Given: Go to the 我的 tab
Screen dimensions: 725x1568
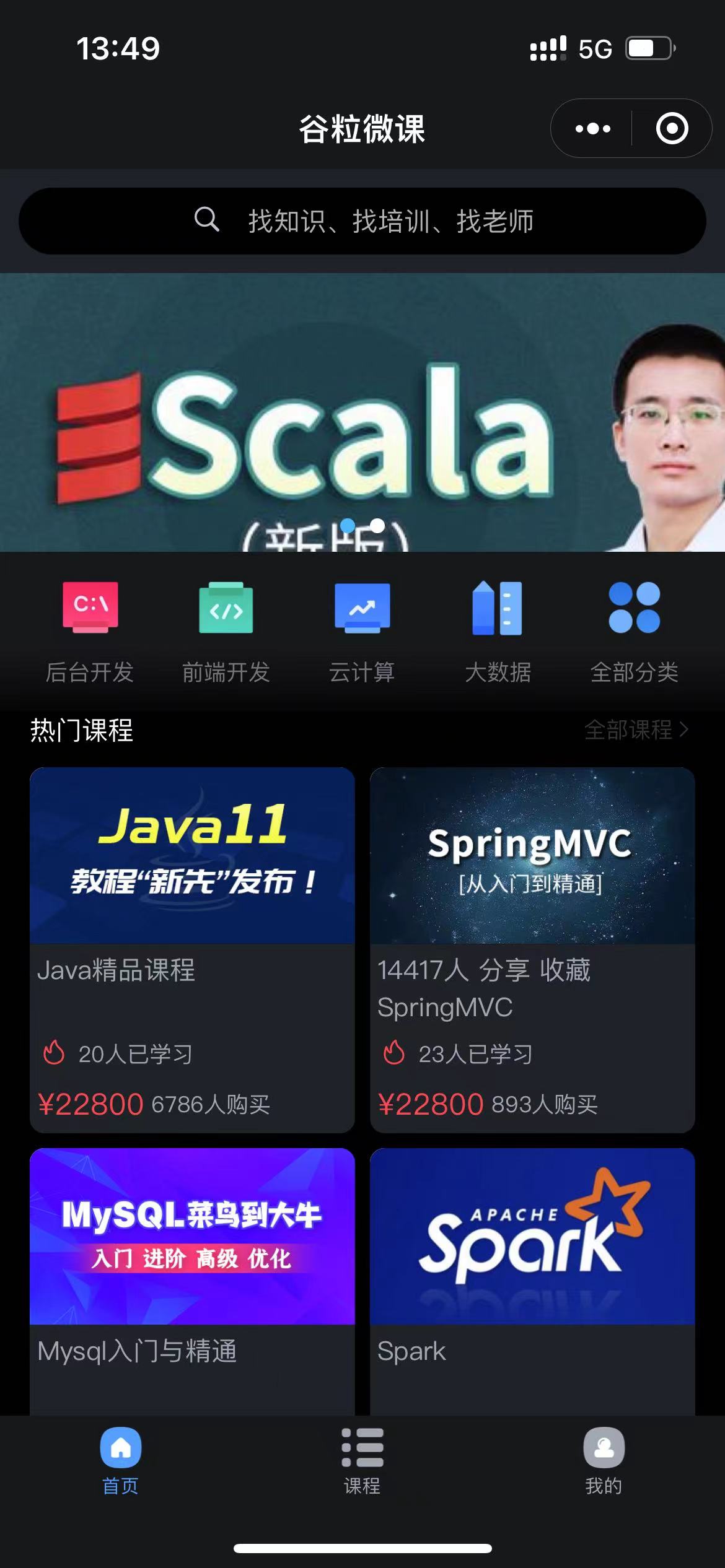Looking at the screenshot, I should point(604,1460).
